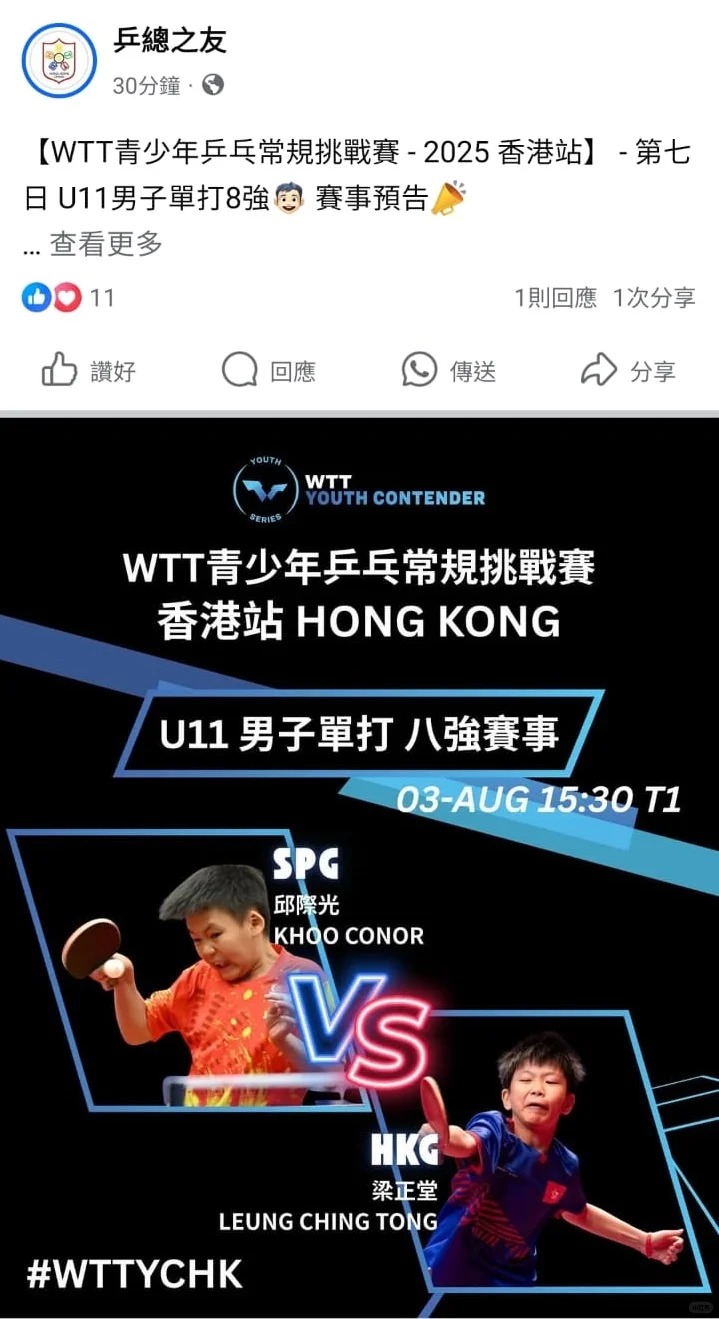Open the 乒總之友 page profile picture
Viewport: 719px width, 1319px height.
[59, 60]
